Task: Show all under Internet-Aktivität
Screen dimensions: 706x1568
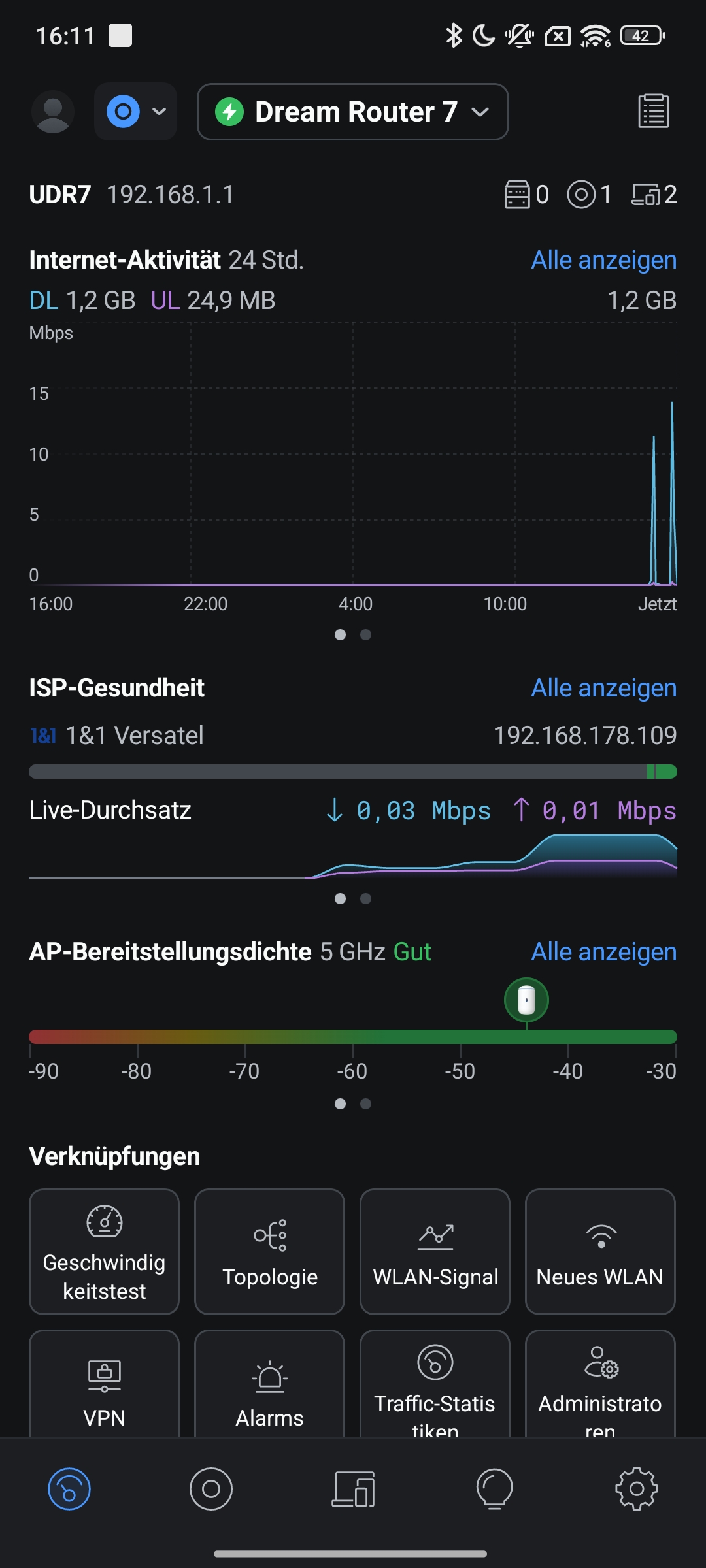Action: point(603,260)
